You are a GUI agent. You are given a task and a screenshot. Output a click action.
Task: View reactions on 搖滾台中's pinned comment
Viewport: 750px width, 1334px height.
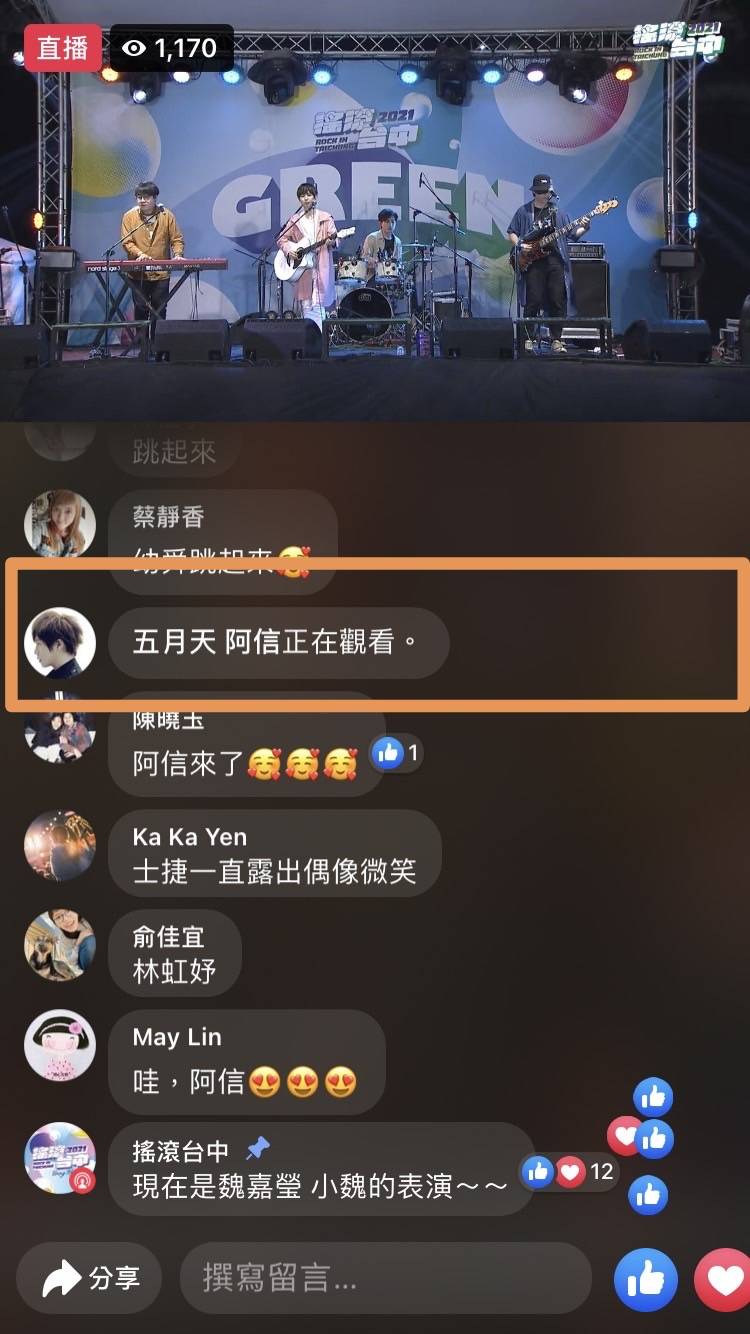pos(568,1171)
